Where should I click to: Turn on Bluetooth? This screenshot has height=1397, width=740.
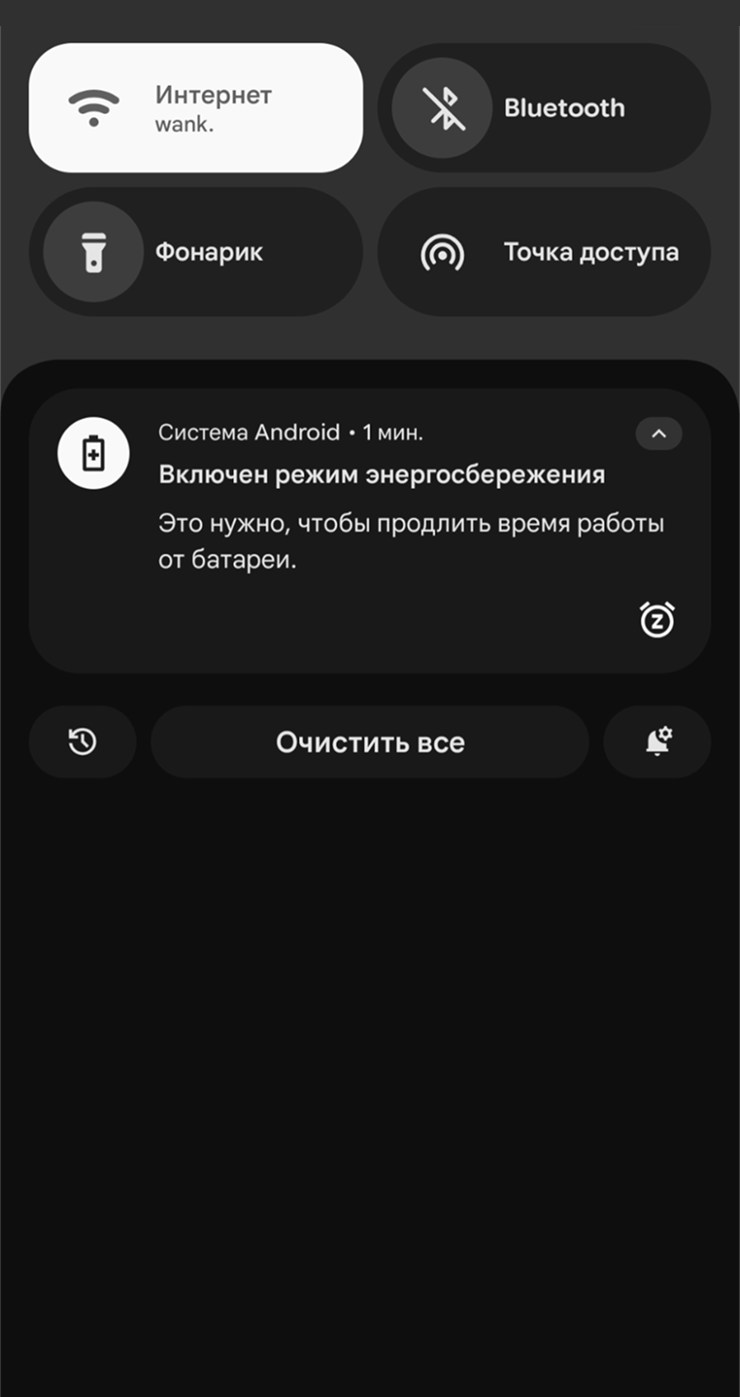tap(544, 108)
